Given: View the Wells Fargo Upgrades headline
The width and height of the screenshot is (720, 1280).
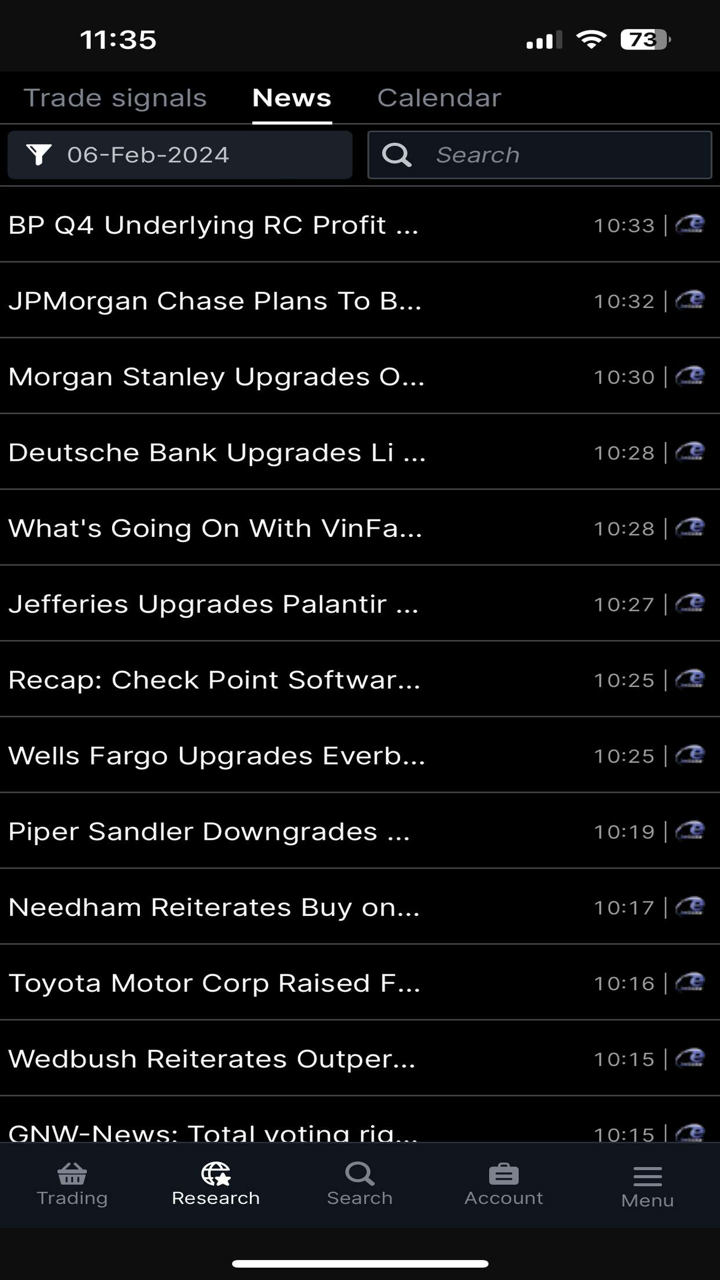Looking at the screenshot, I should (x=217, y=757).
